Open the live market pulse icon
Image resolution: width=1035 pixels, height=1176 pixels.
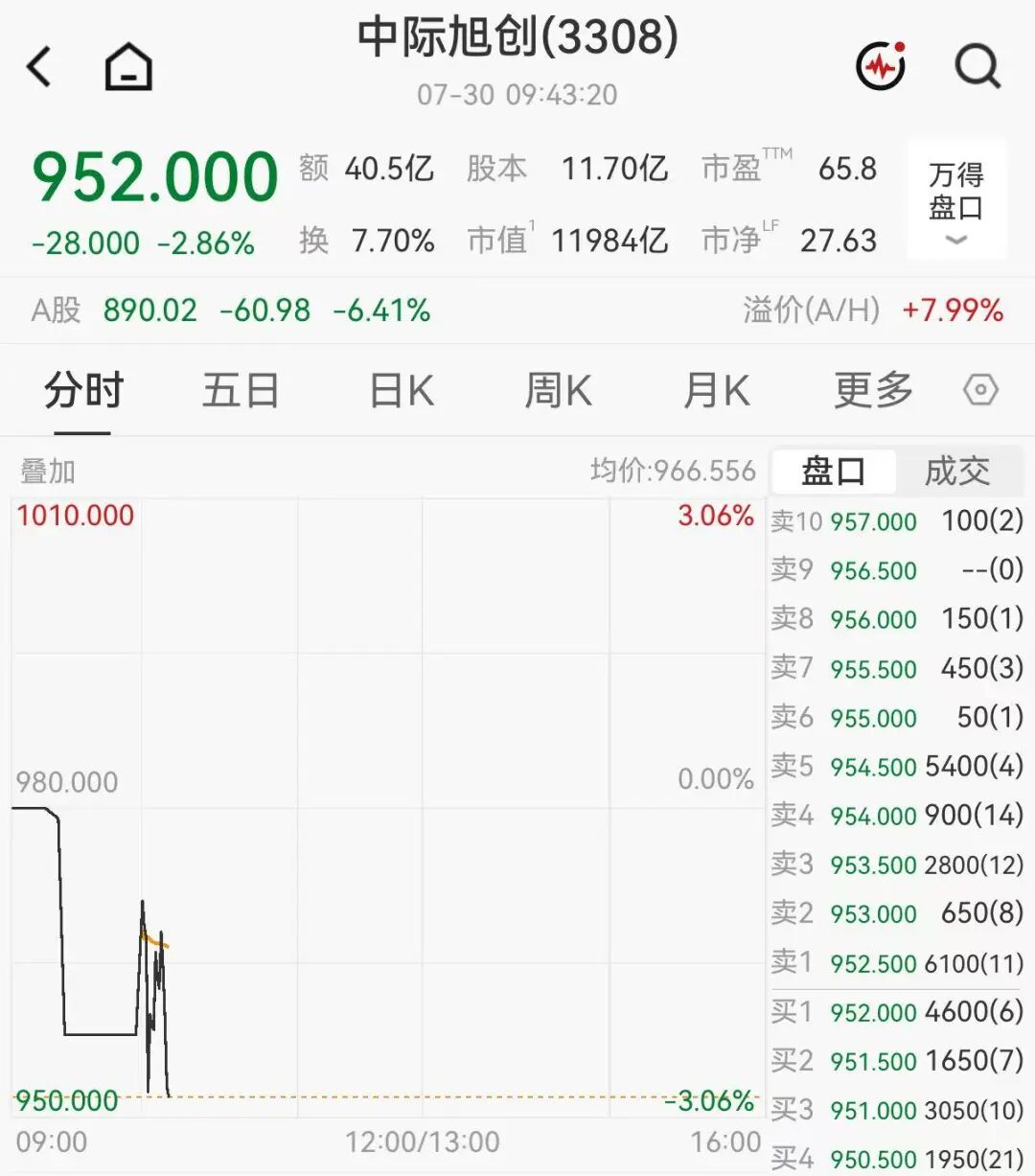[881, 66]
